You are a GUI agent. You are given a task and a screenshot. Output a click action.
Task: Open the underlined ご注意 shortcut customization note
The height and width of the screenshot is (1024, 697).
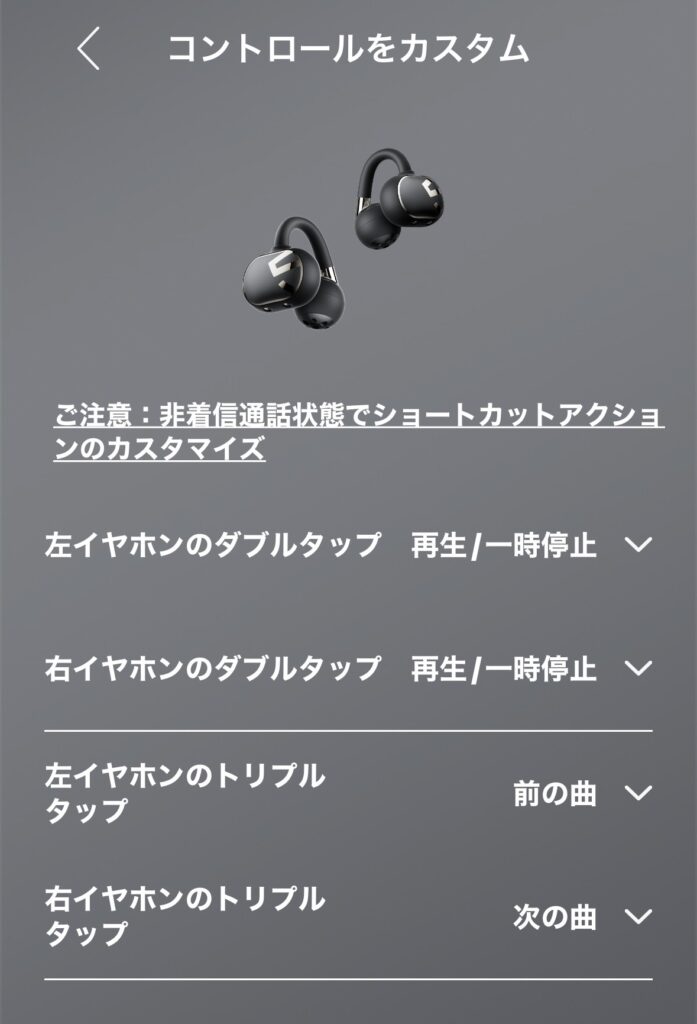[x=358, y=433]
